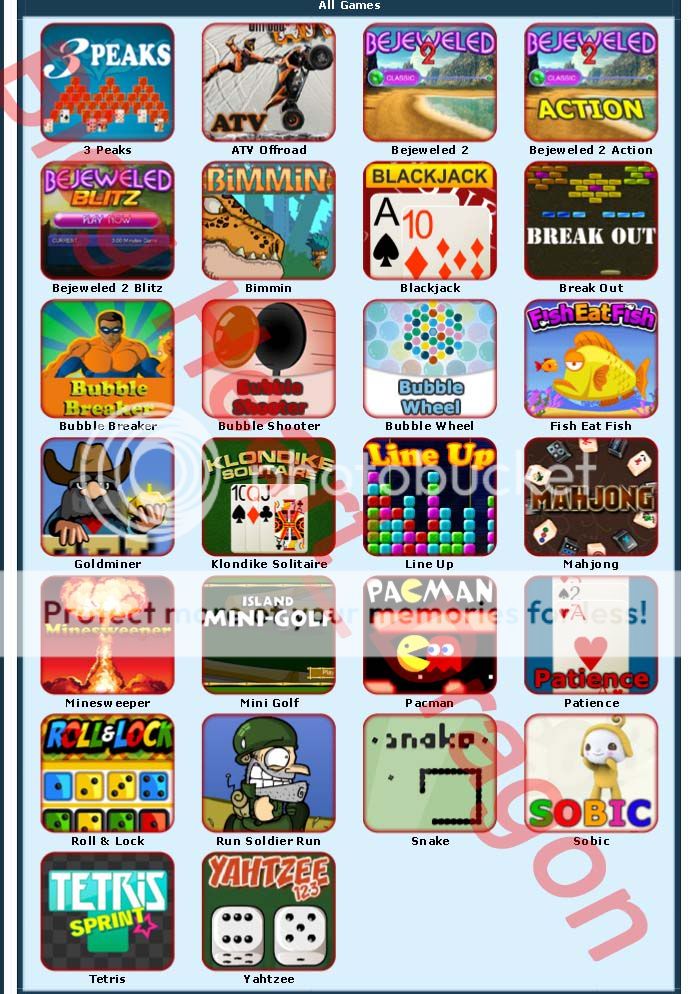Launch Bubble Shooter
This screenshot has height=994, width=690.
click(x=268, y=358)
